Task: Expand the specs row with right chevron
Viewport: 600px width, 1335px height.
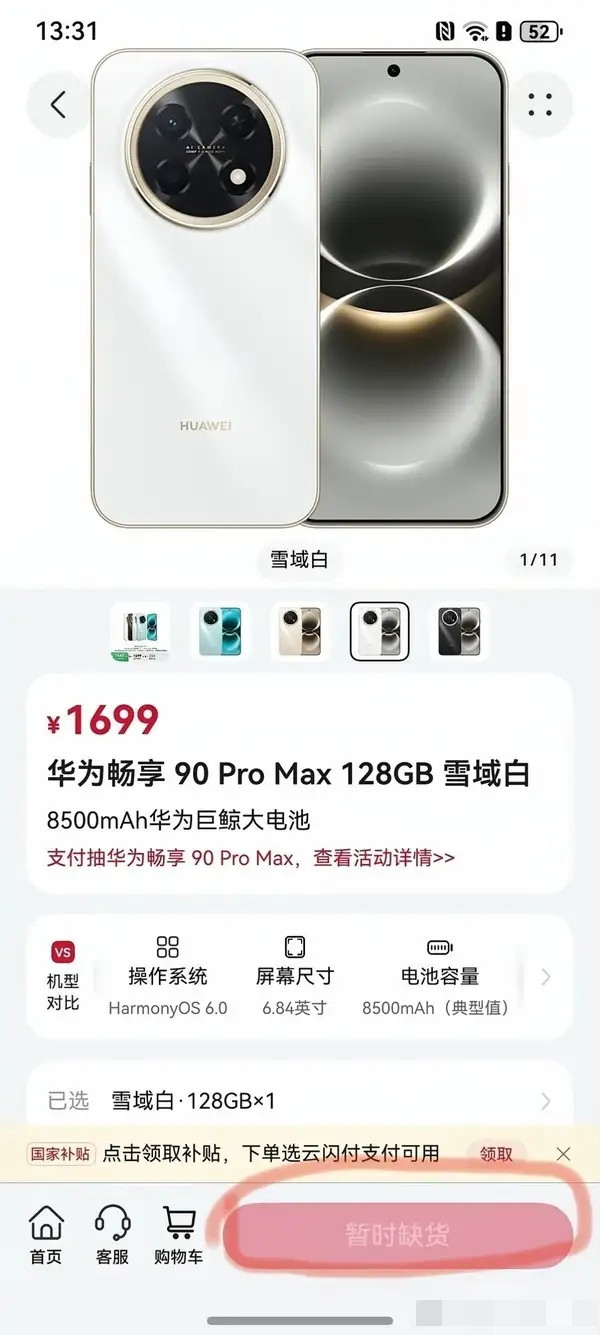Action: coord(545,977)
